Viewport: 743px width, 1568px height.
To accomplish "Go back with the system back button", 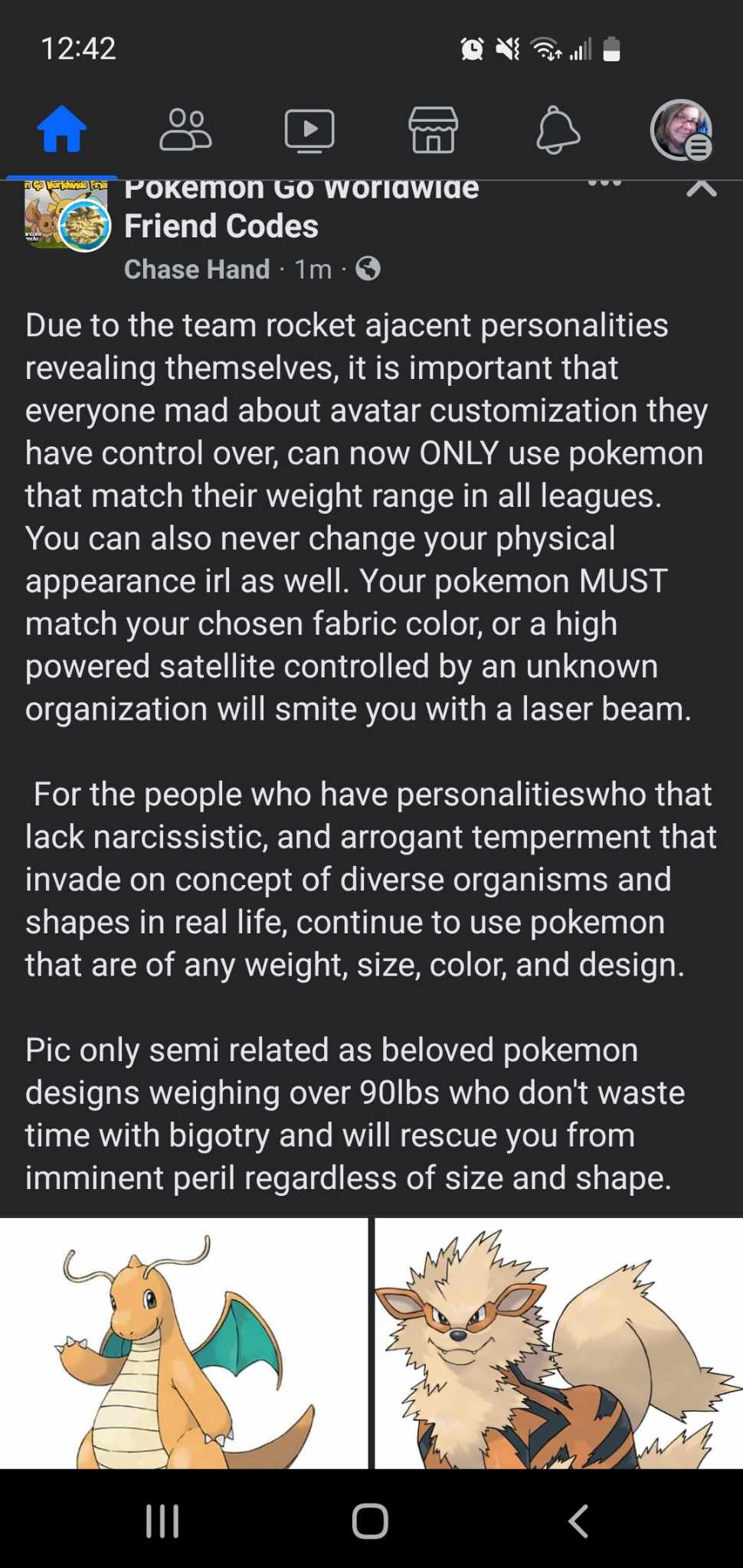I will coord(578,1521).
